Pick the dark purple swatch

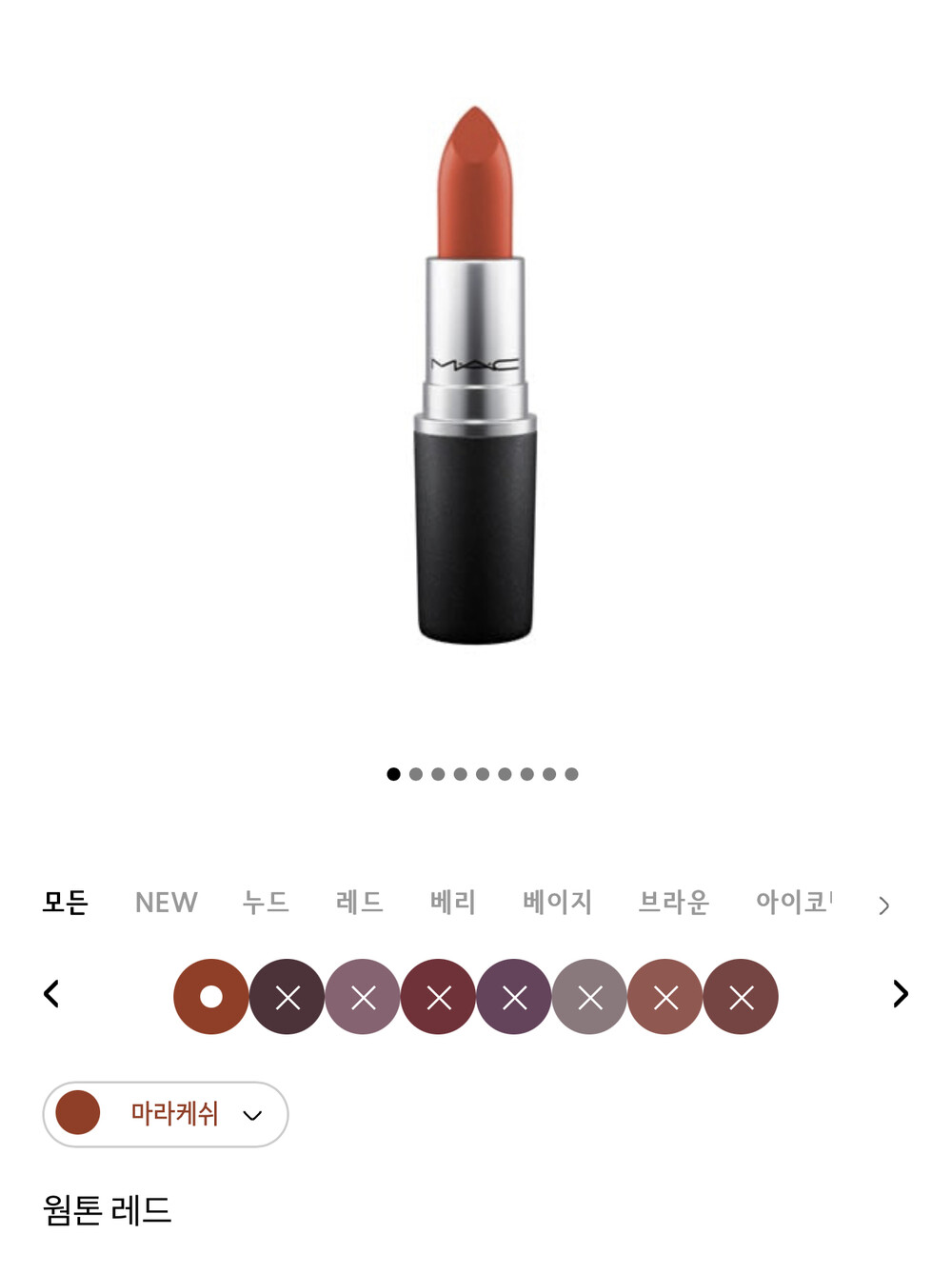pos(514,997)
